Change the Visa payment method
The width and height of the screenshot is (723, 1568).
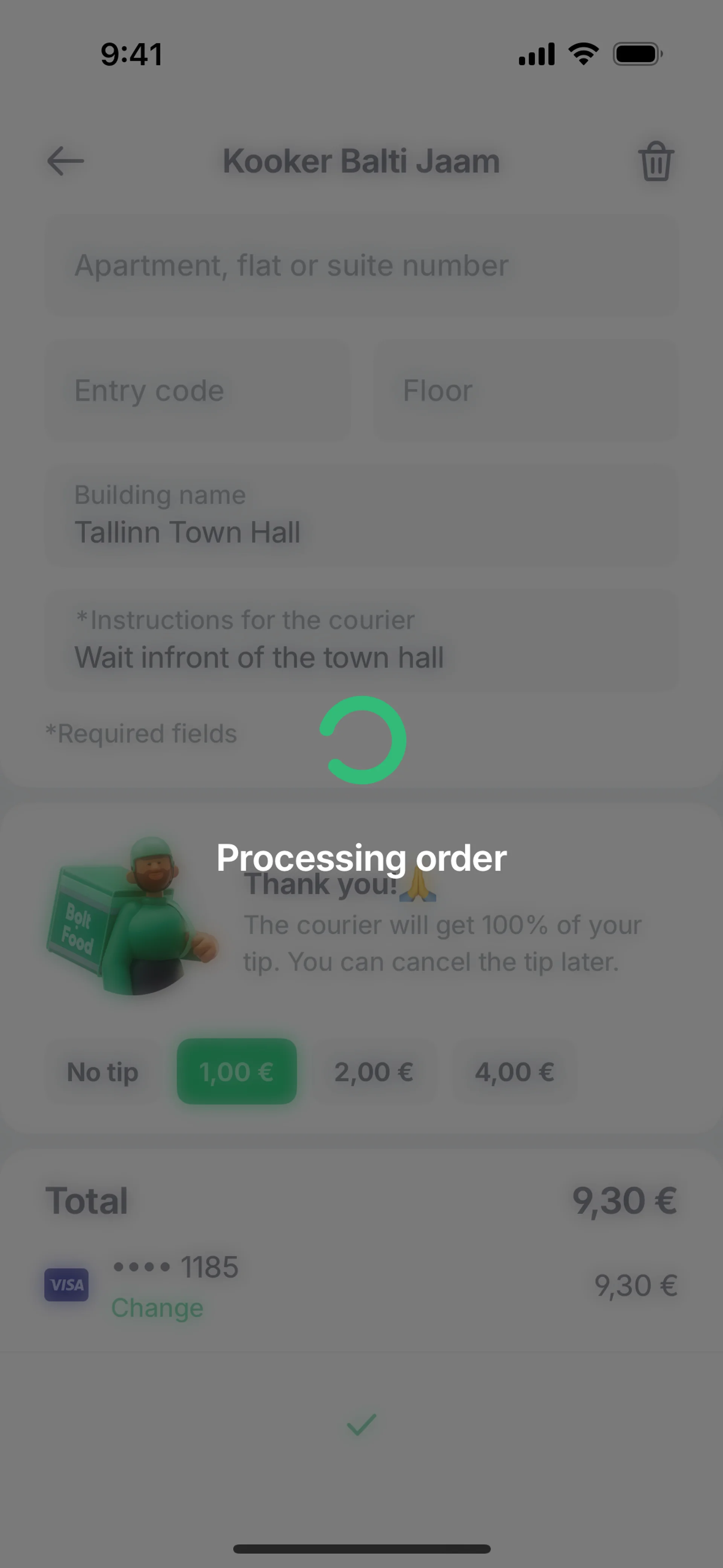click(x=157, y=1307)
